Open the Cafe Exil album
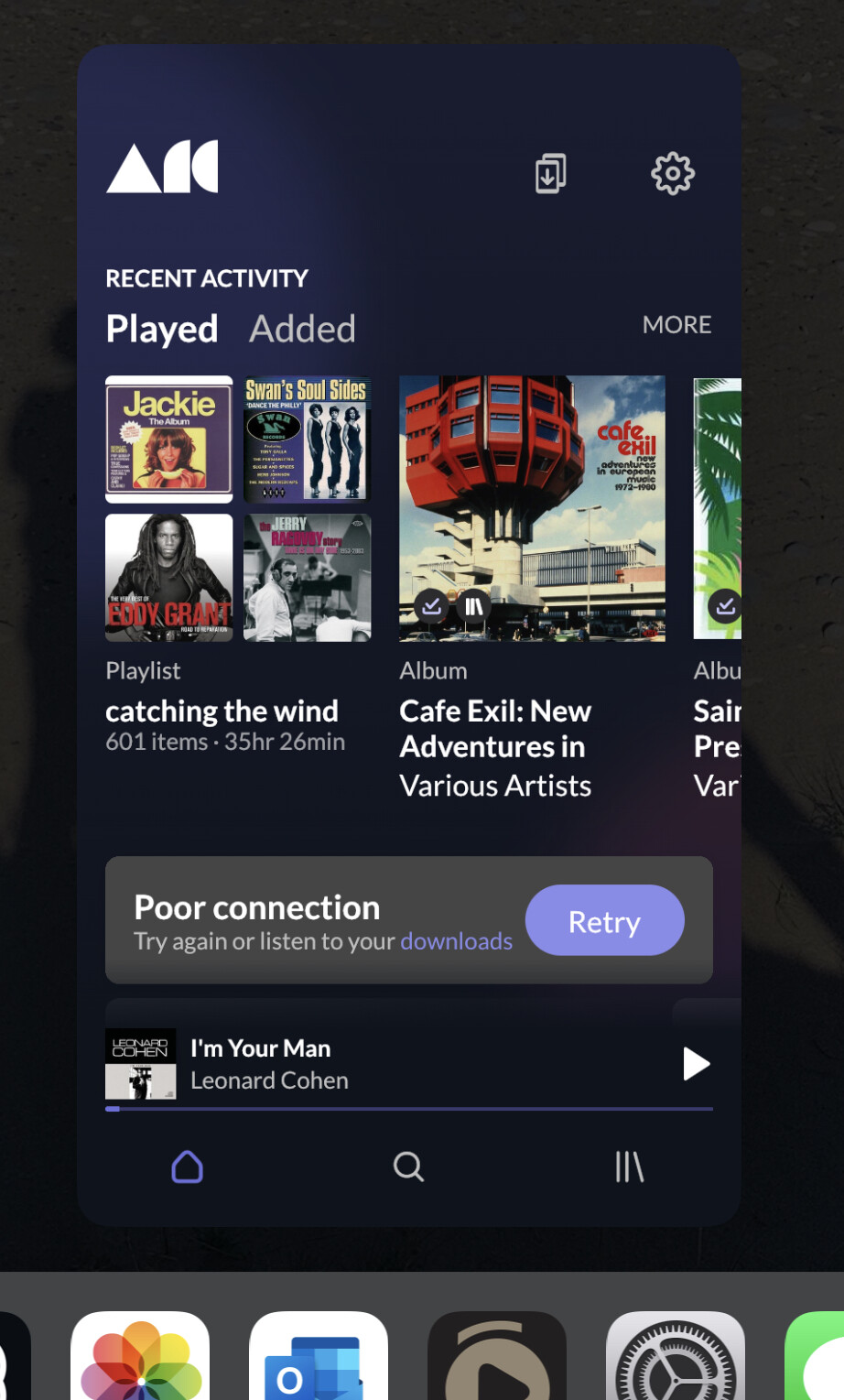The width and height of the screenshot is (844, 1400). [x=532, y=509]
